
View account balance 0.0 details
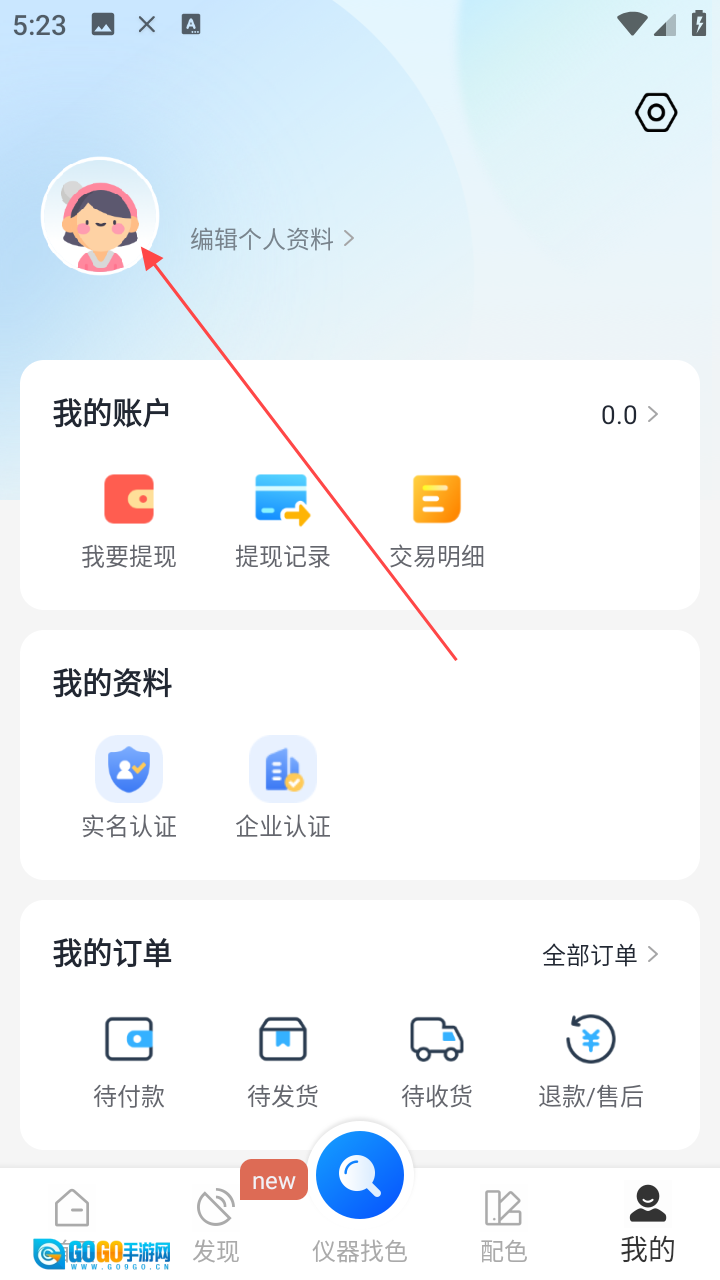tap(630, 415)
